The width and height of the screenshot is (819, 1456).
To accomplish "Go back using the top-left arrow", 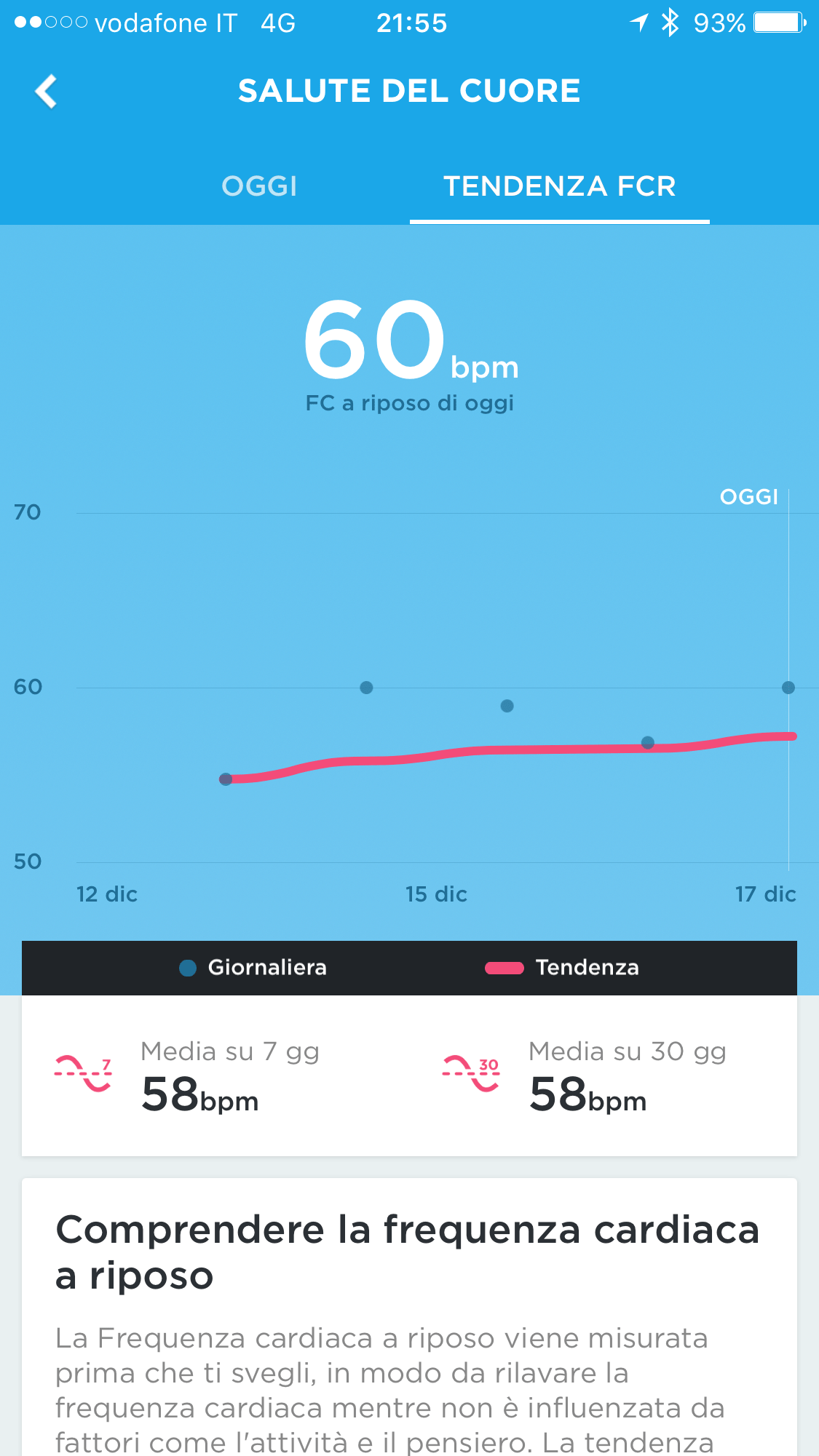I will click(x=46, y=92).
